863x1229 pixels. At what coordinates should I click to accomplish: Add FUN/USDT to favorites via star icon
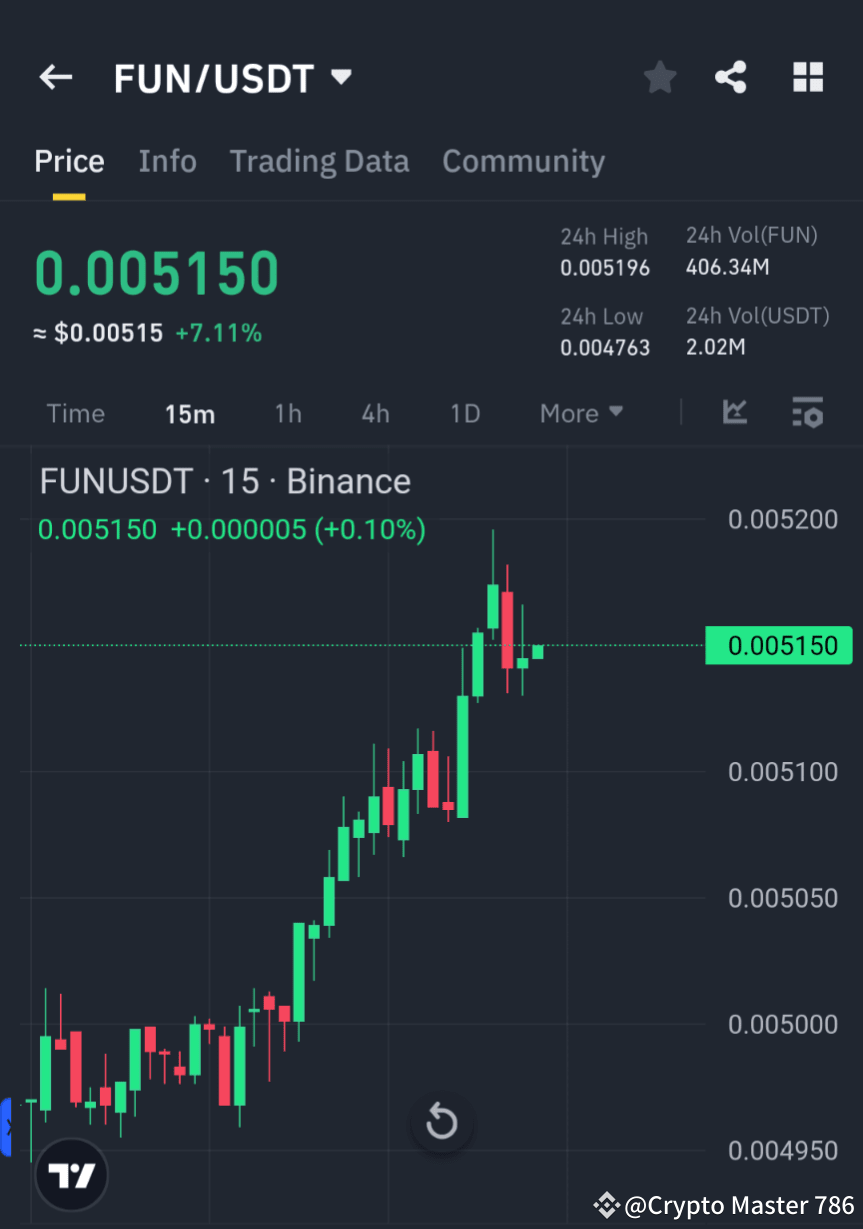659,77
